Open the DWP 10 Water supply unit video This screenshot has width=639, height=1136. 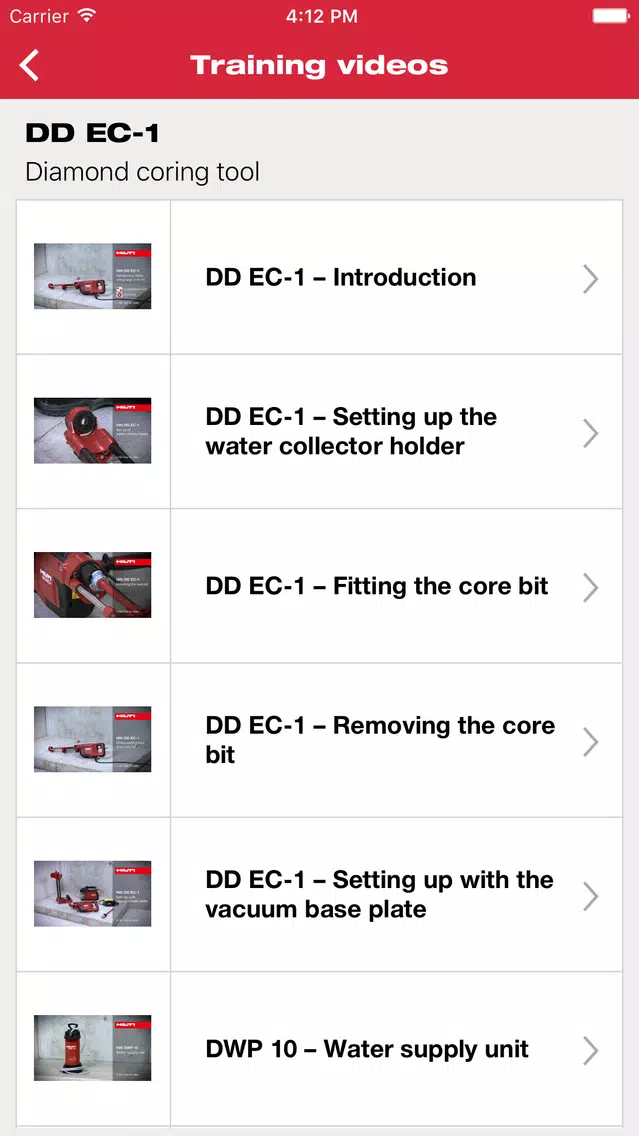[x=366, y=1049]
